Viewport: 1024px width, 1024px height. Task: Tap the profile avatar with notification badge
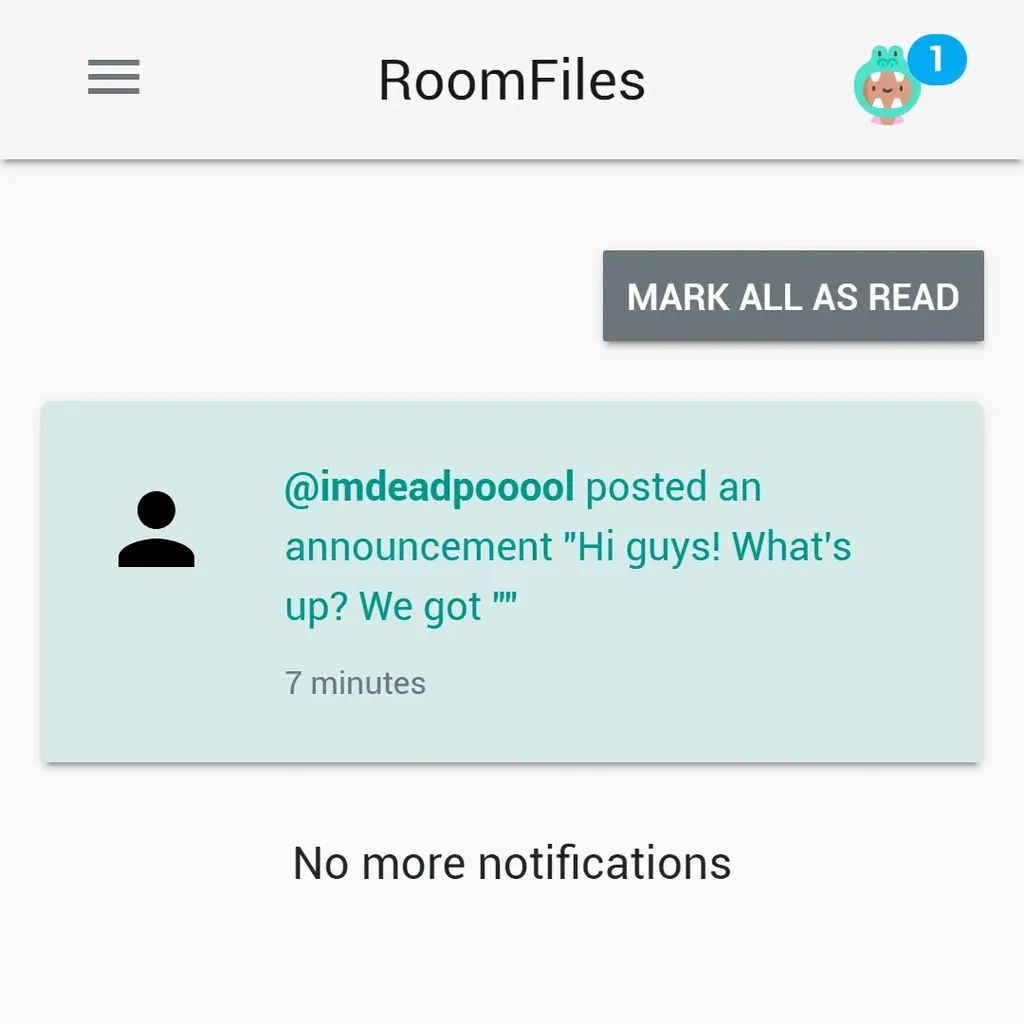pyautogui.click(x=888, y=85)
